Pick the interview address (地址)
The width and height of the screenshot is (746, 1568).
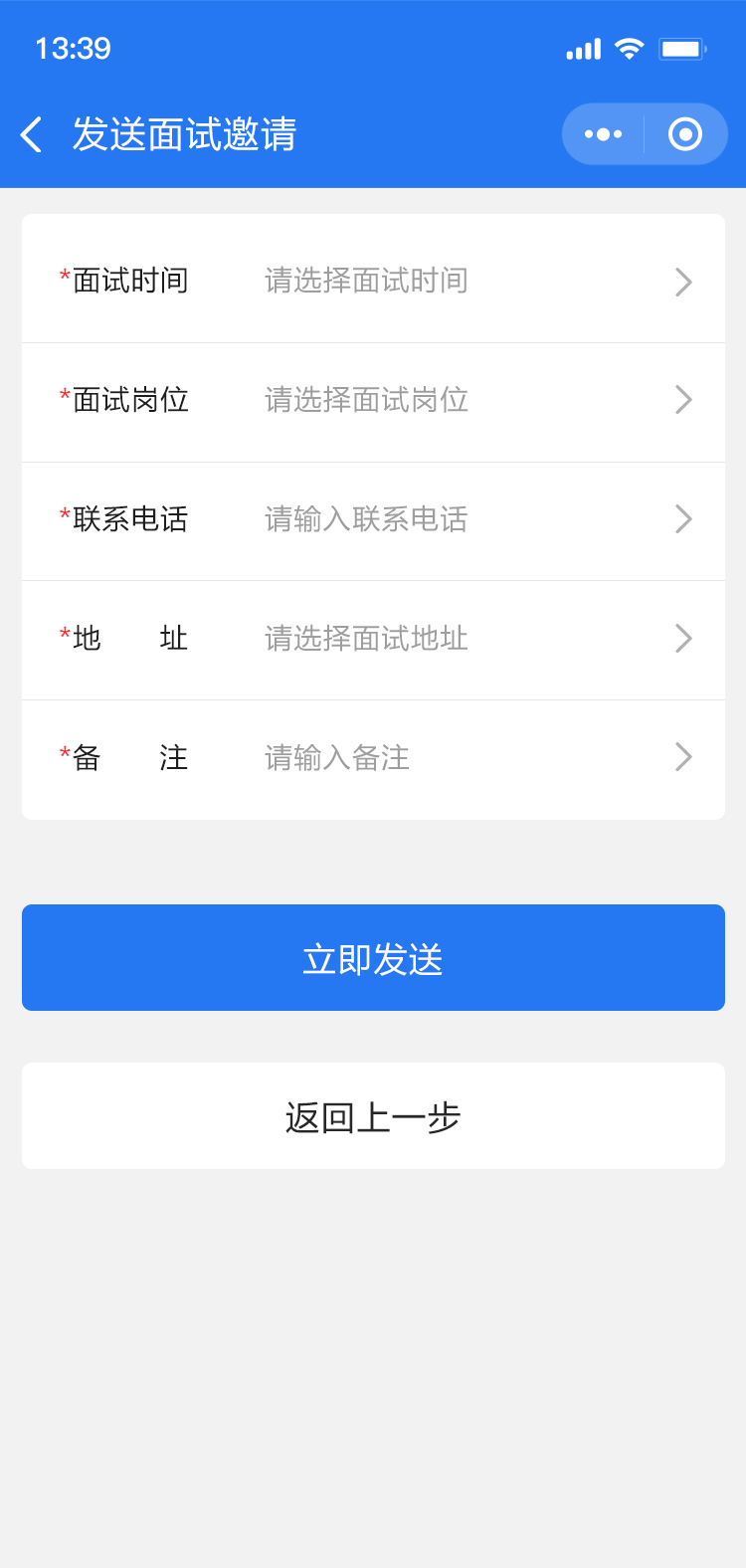pos(373,640)
